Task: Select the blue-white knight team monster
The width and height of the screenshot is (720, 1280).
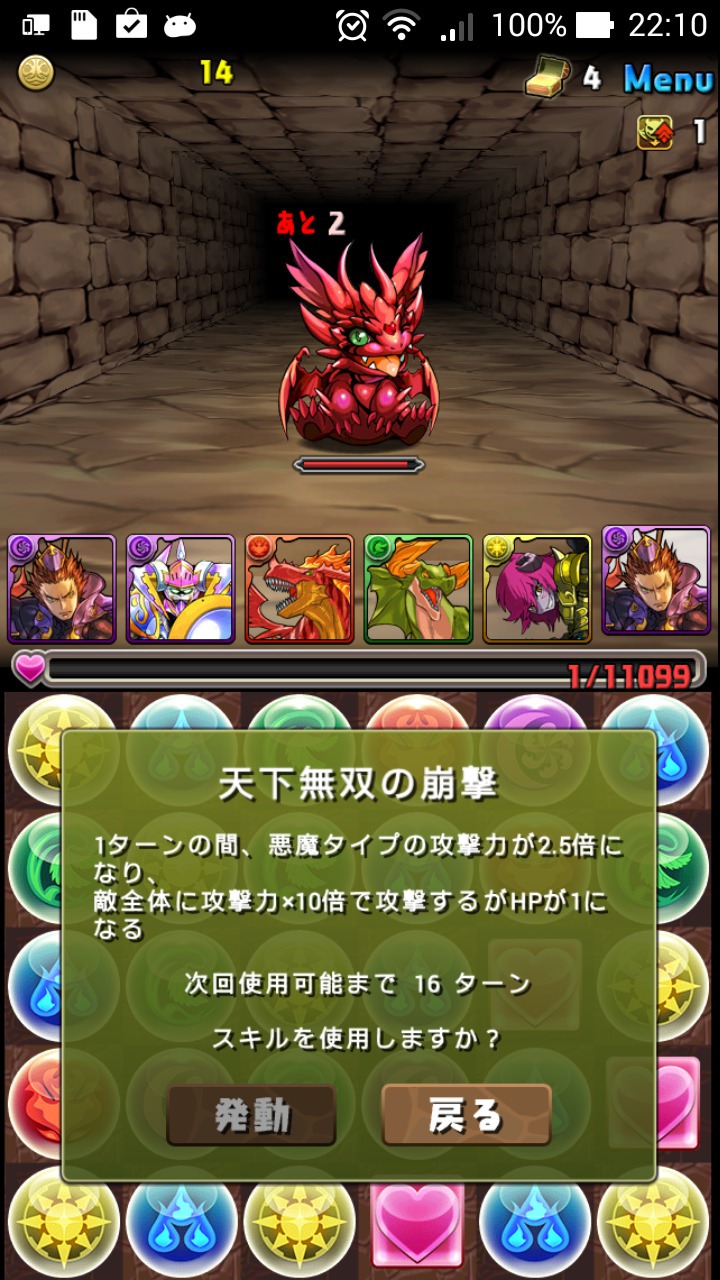Action: (180, 589)
